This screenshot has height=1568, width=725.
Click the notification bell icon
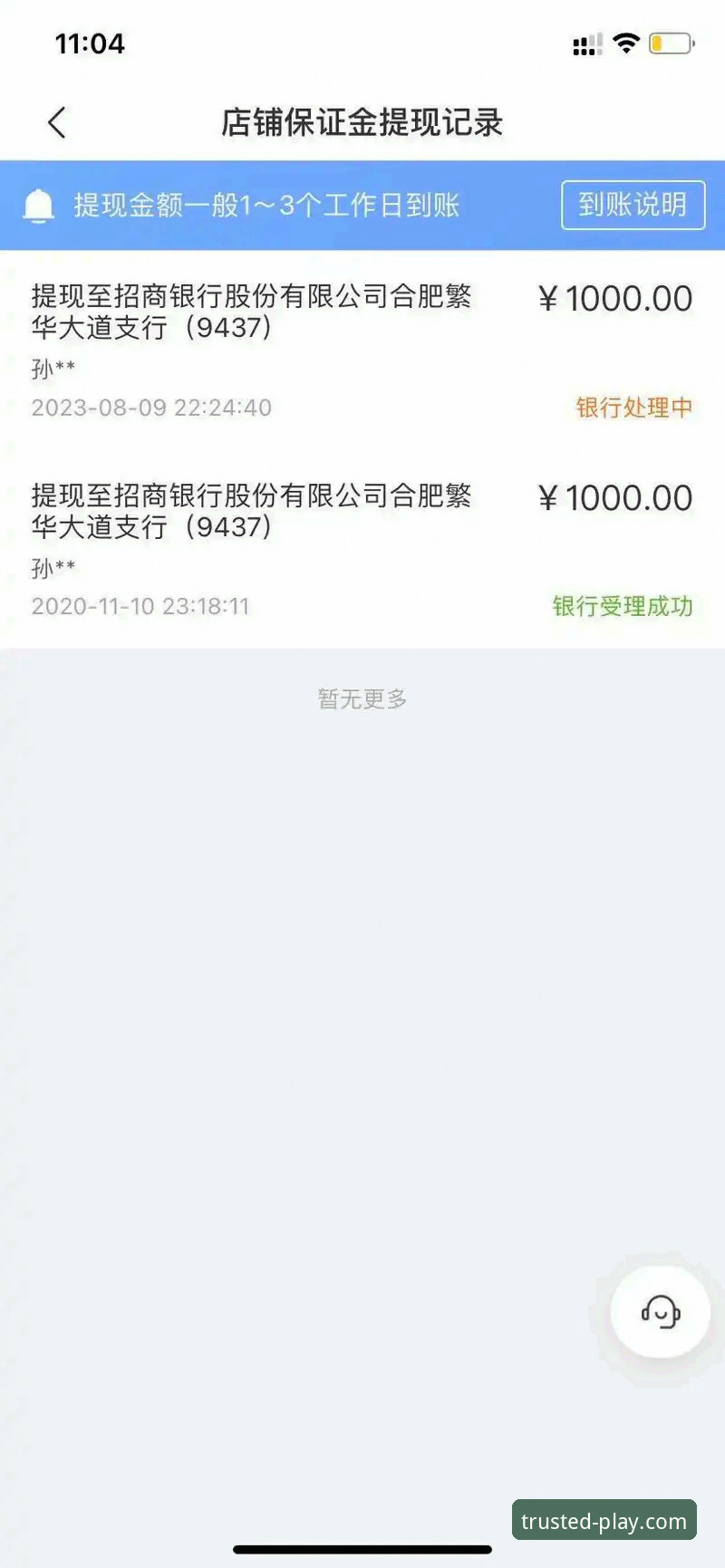(36, 205)
